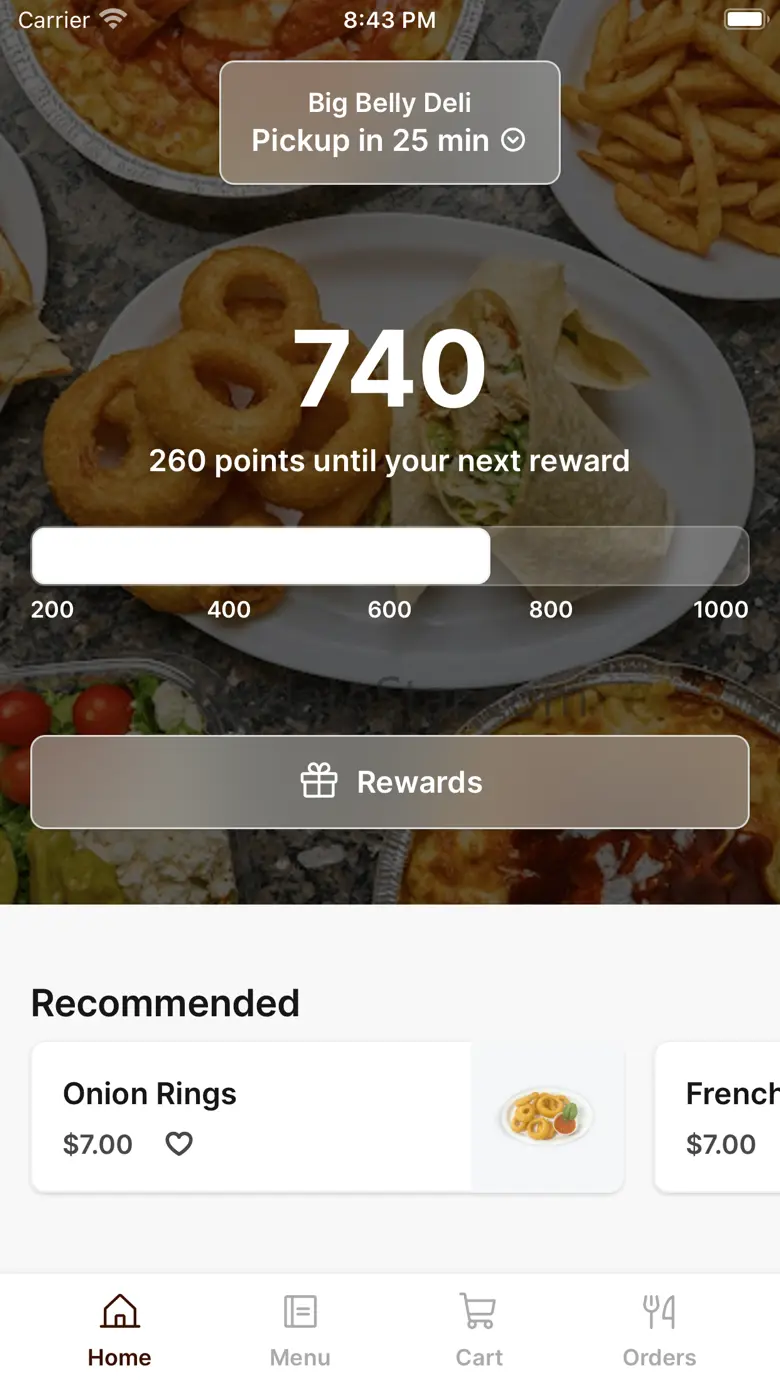Viewport: 780px width, 1387px height.
Task: Switch to the Menu tab
Action: [x=300, y=1331]
